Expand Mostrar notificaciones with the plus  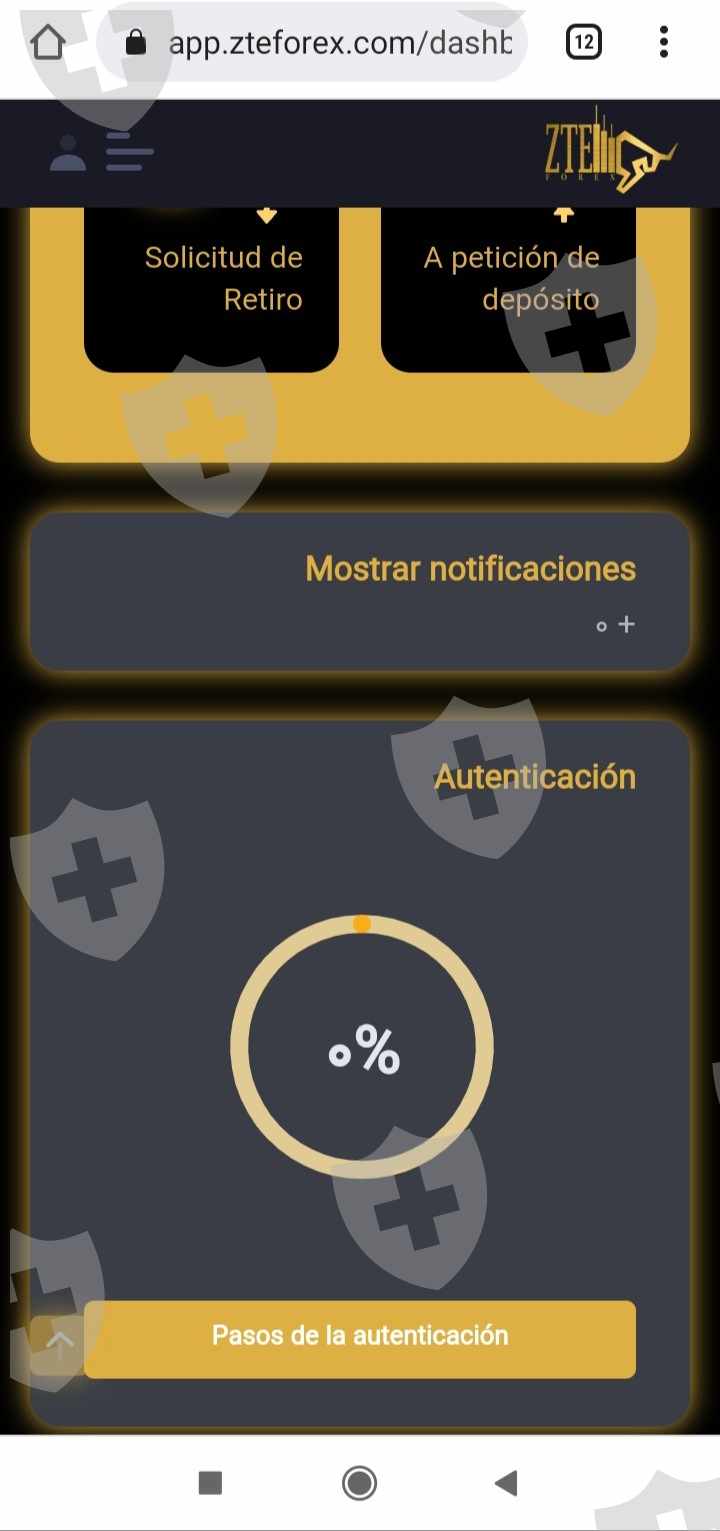click(x=626, y=624)
